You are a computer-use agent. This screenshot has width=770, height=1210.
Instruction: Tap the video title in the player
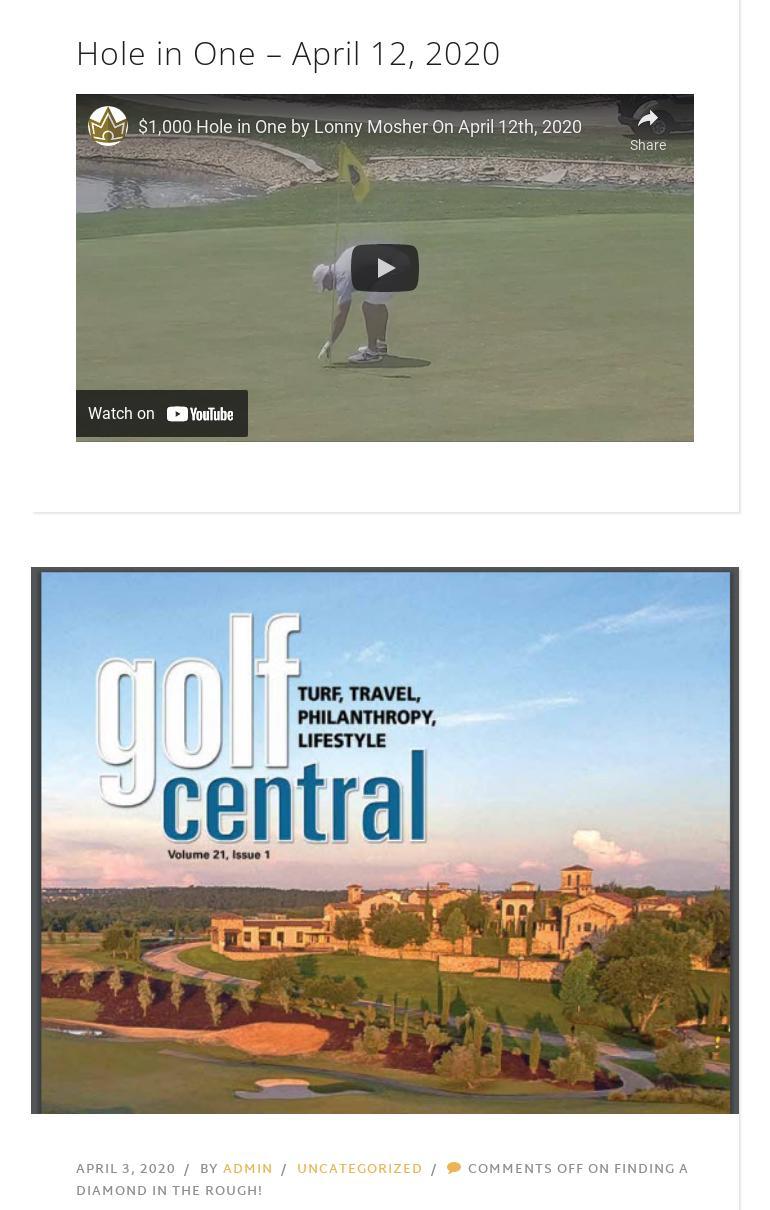tap(360, 127)
